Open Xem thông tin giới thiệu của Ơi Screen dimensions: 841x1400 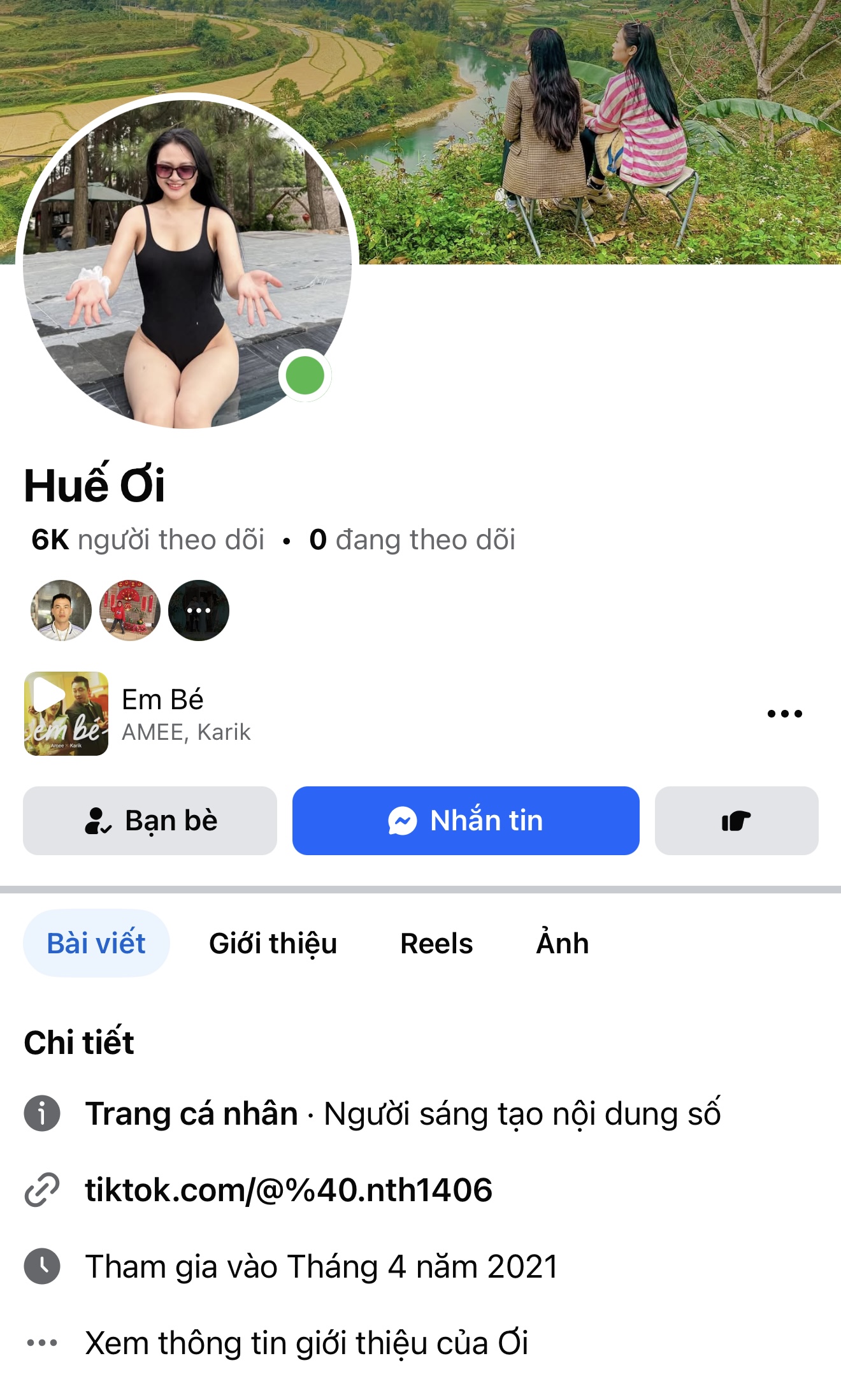(306, 1343)
